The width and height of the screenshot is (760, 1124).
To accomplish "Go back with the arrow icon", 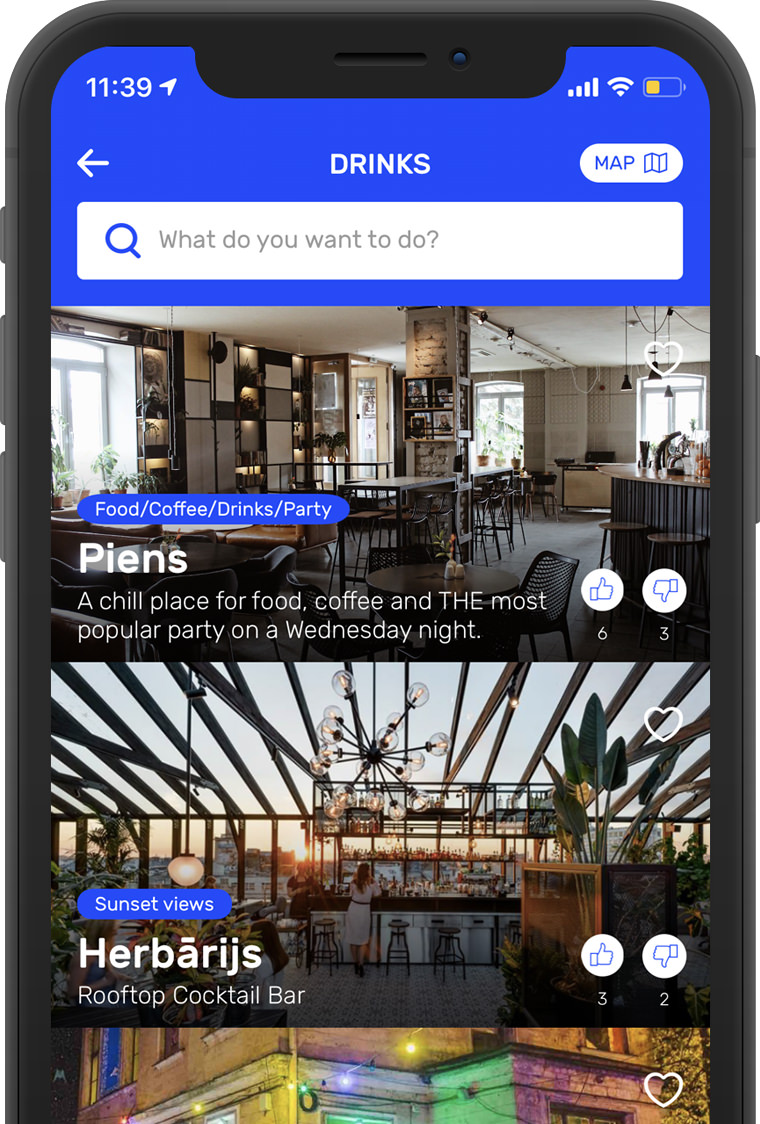I will (93, 163).
